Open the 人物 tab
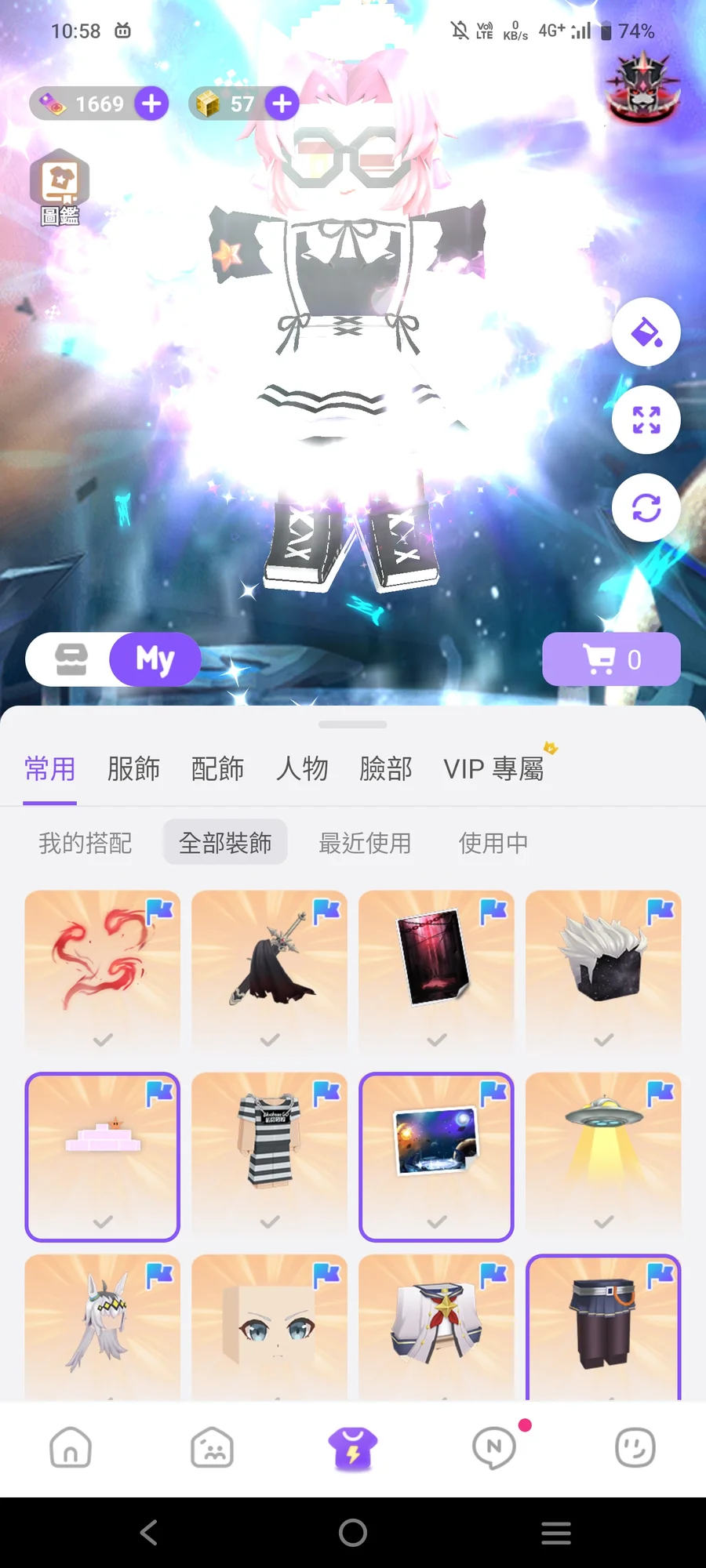This screenshot has height=1568, width=706. tap(302, 769)
